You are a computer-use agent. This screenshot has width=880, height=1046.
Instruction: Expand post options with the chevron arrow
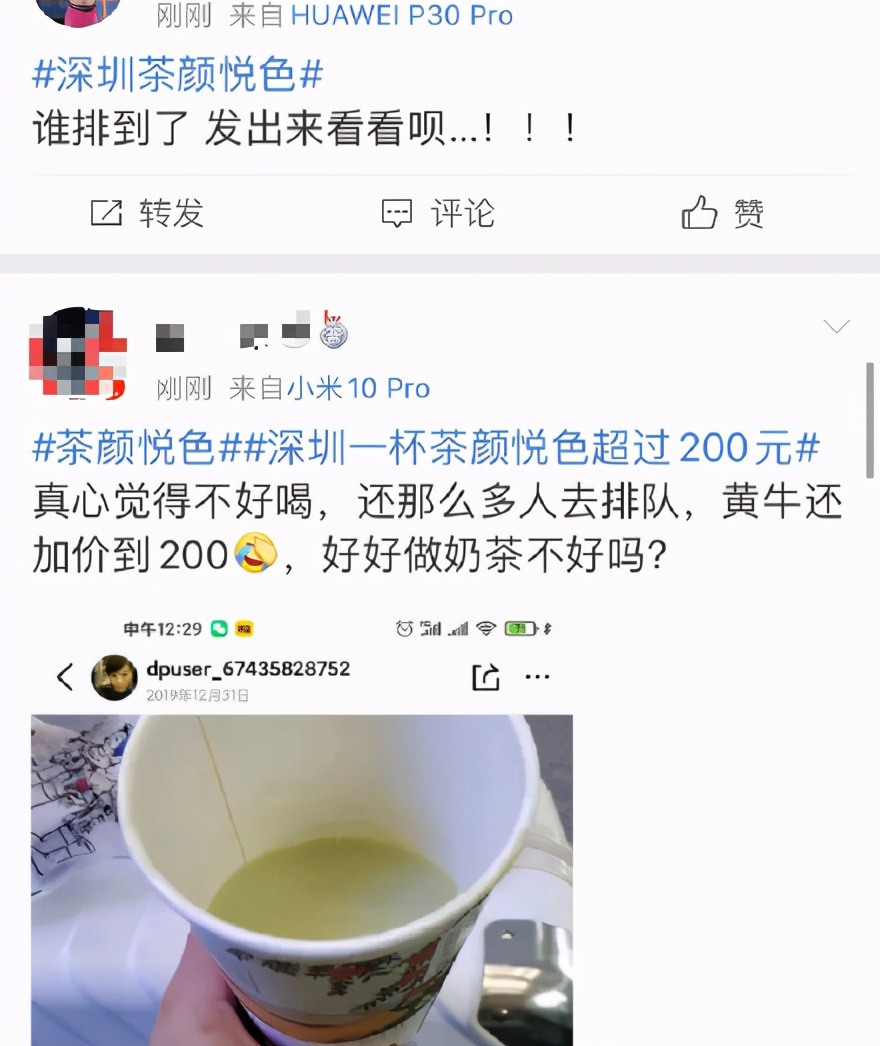(x=835, y=325)
